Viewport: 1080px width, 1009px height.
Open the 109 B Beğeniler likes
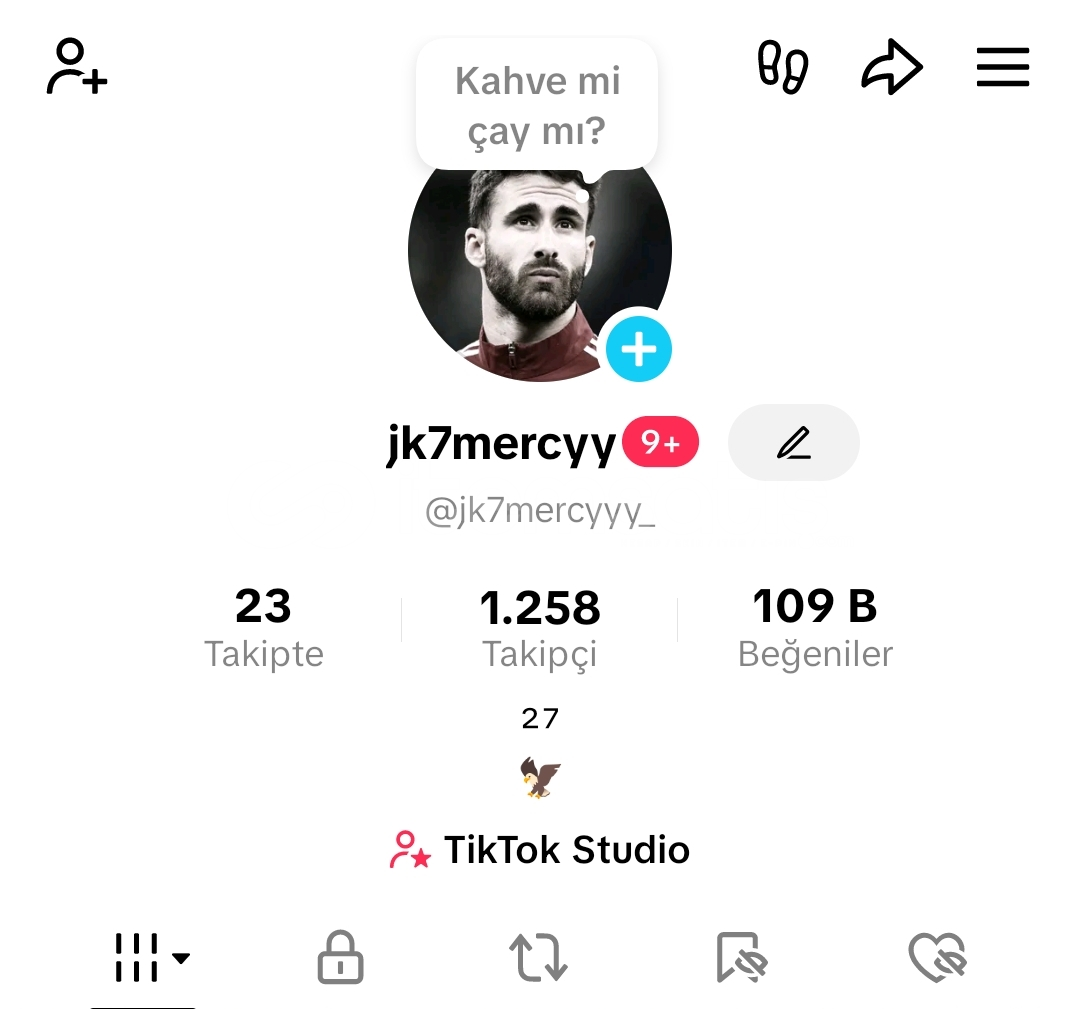[x=815, y=627]
